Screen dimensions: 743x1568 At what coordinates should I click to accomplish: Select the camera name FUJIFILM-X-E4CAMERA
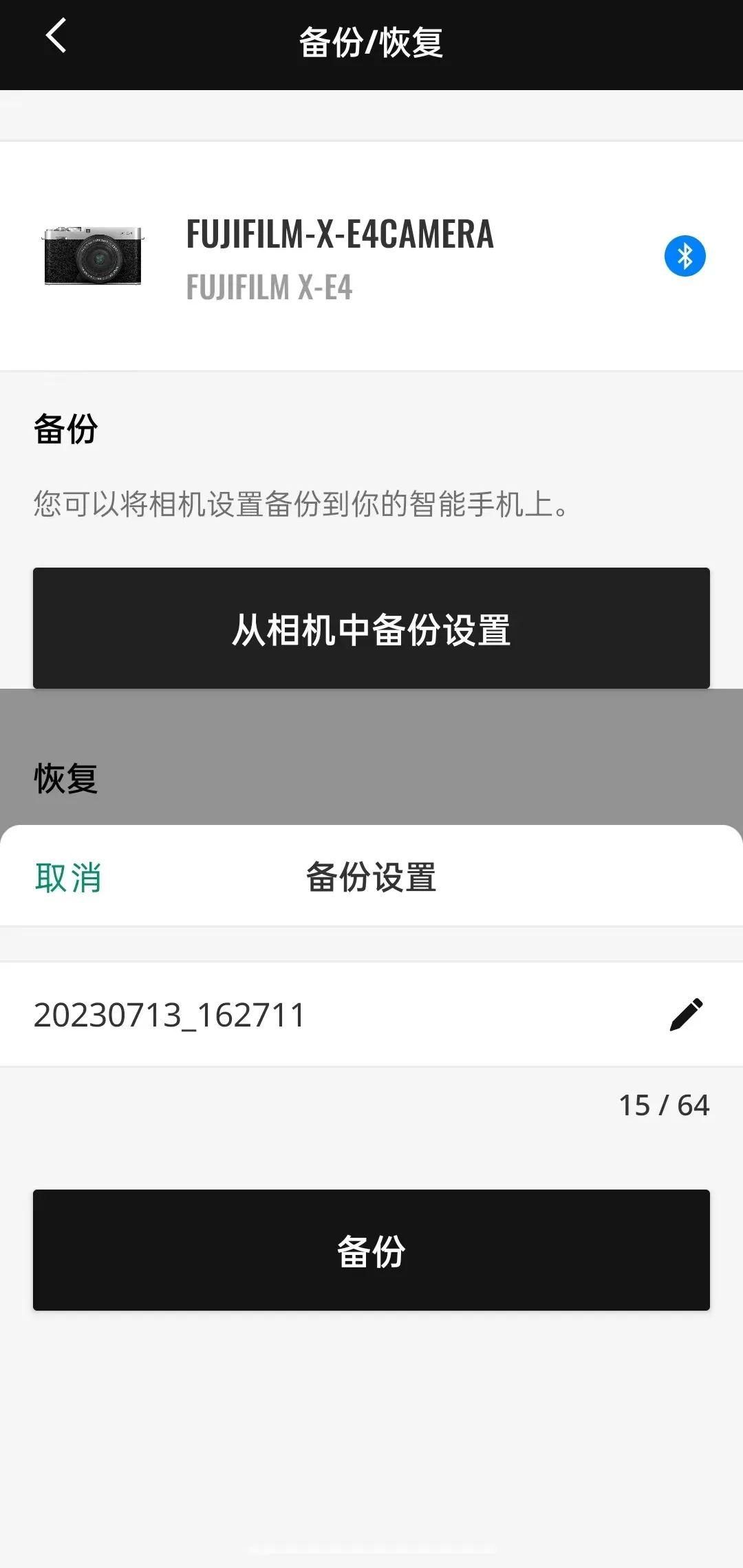(339, 235)
